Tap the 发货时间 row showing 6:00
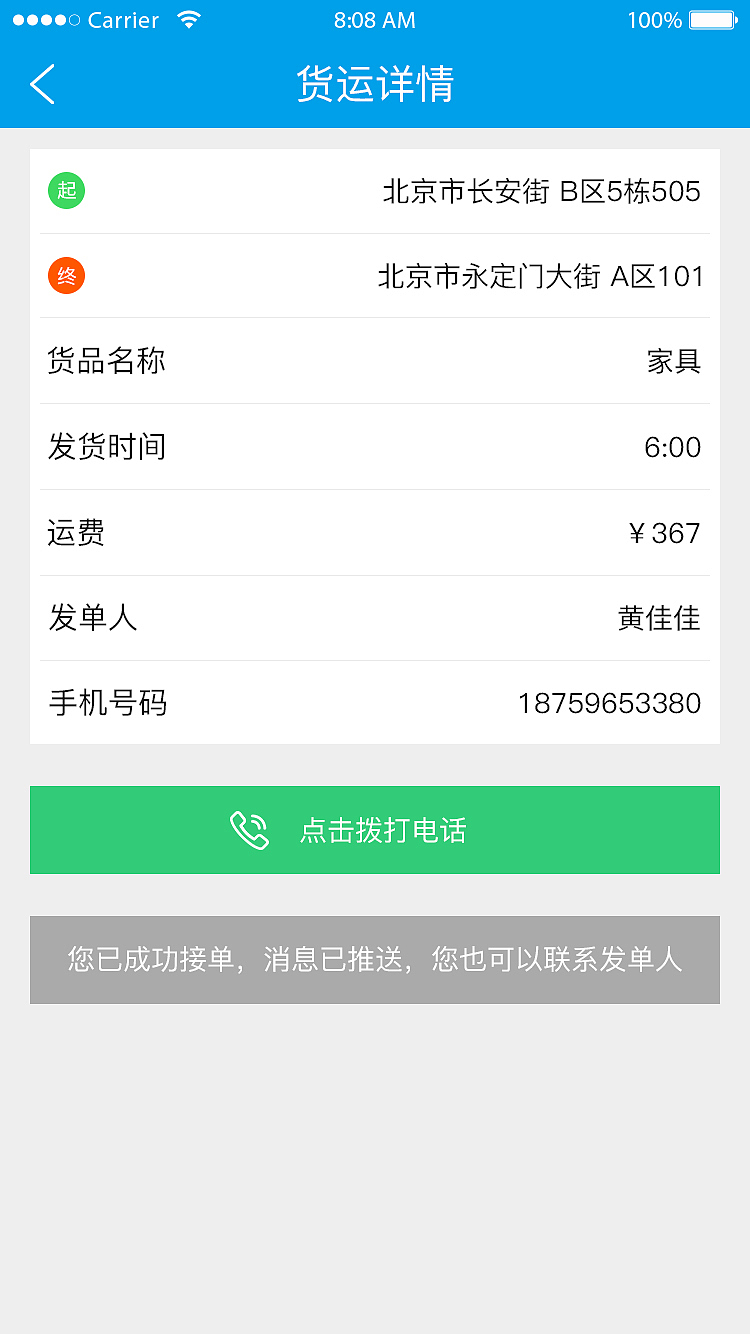Screen dimensions: 750x1334 click(x=375, y=447)
